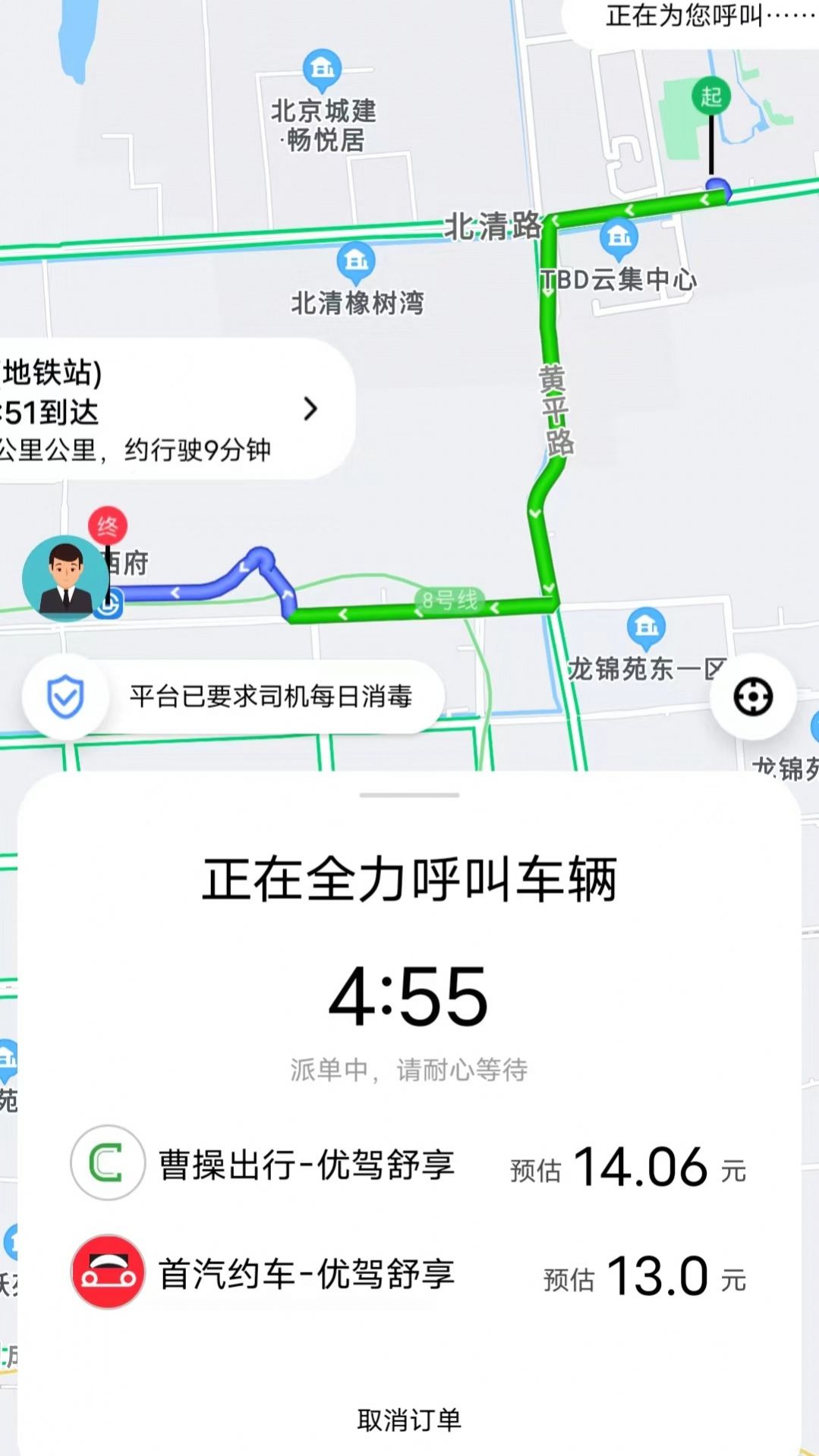Click the TBD云集中心 map marker
This screenshot has height=1456, width=819.
621,238
